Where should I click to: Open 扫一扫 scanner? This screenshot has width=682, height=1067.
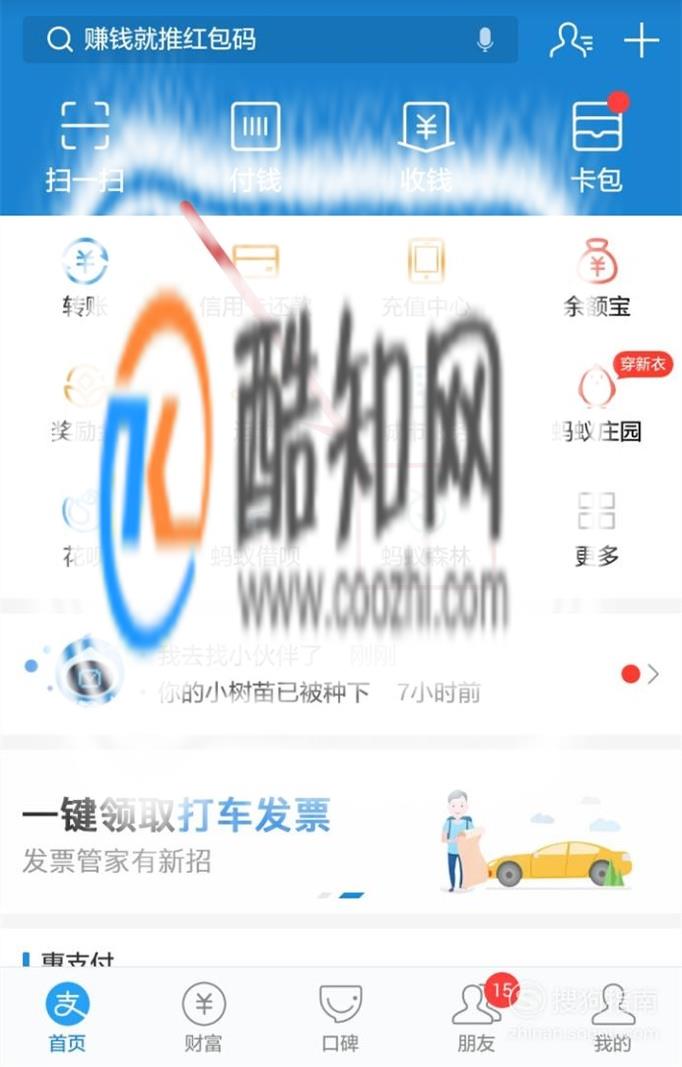click(x=85, y=146)
